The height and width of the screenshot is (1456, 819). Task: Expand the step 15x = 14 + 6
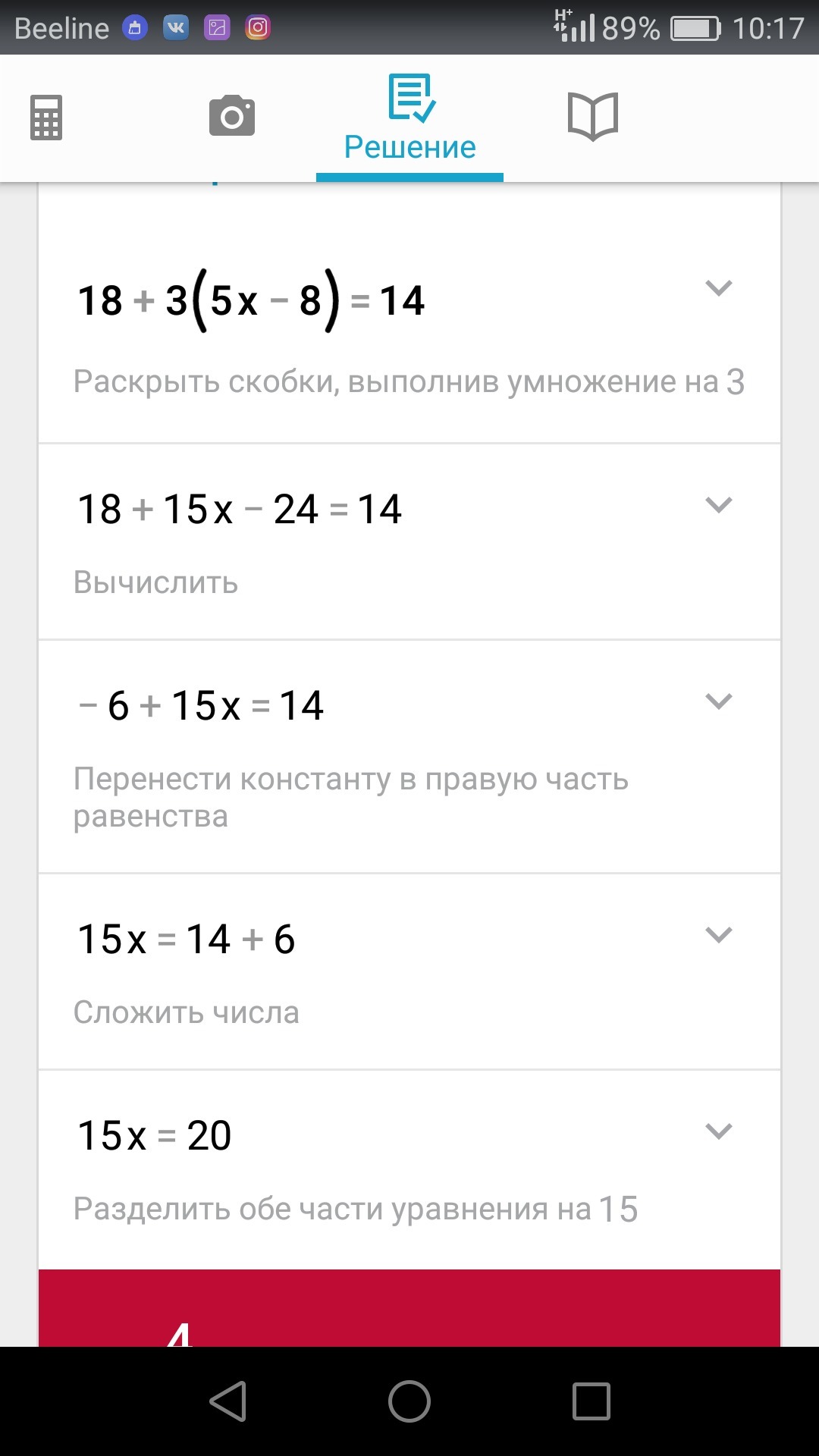[718, 935]
